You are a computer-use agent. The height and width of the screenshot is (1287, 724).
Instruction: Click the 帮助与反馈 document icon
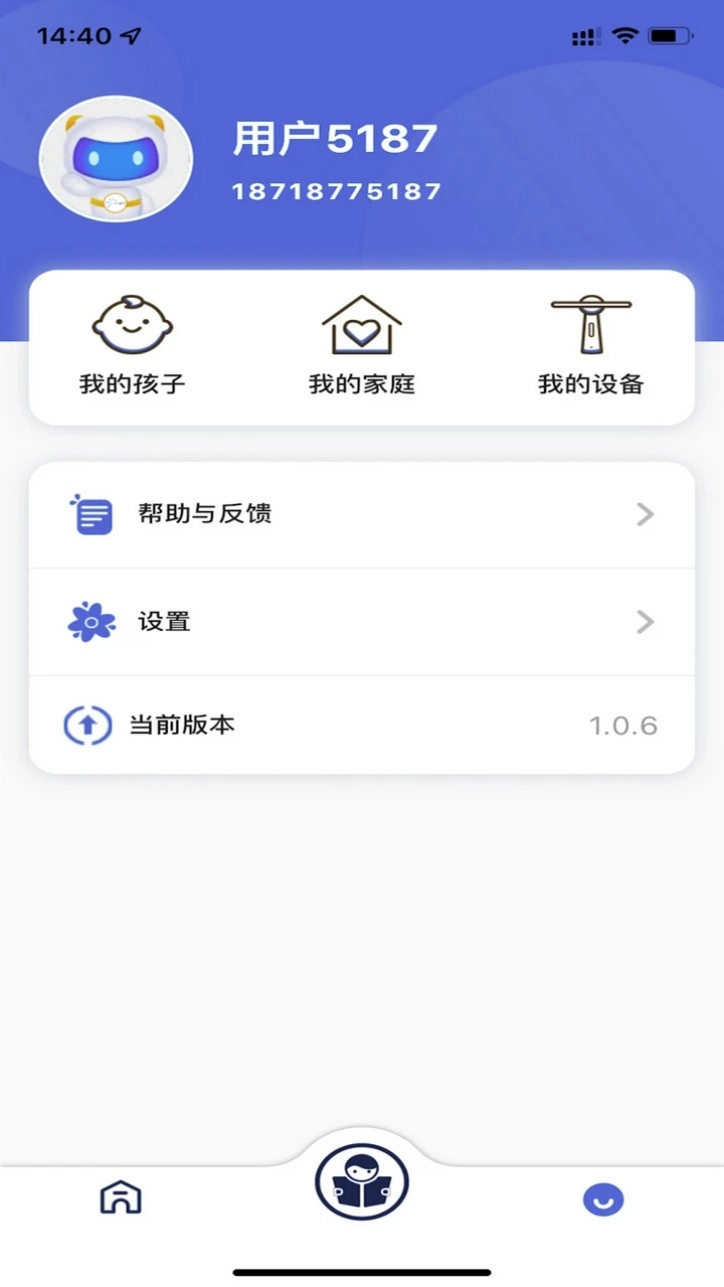[91, 514]
